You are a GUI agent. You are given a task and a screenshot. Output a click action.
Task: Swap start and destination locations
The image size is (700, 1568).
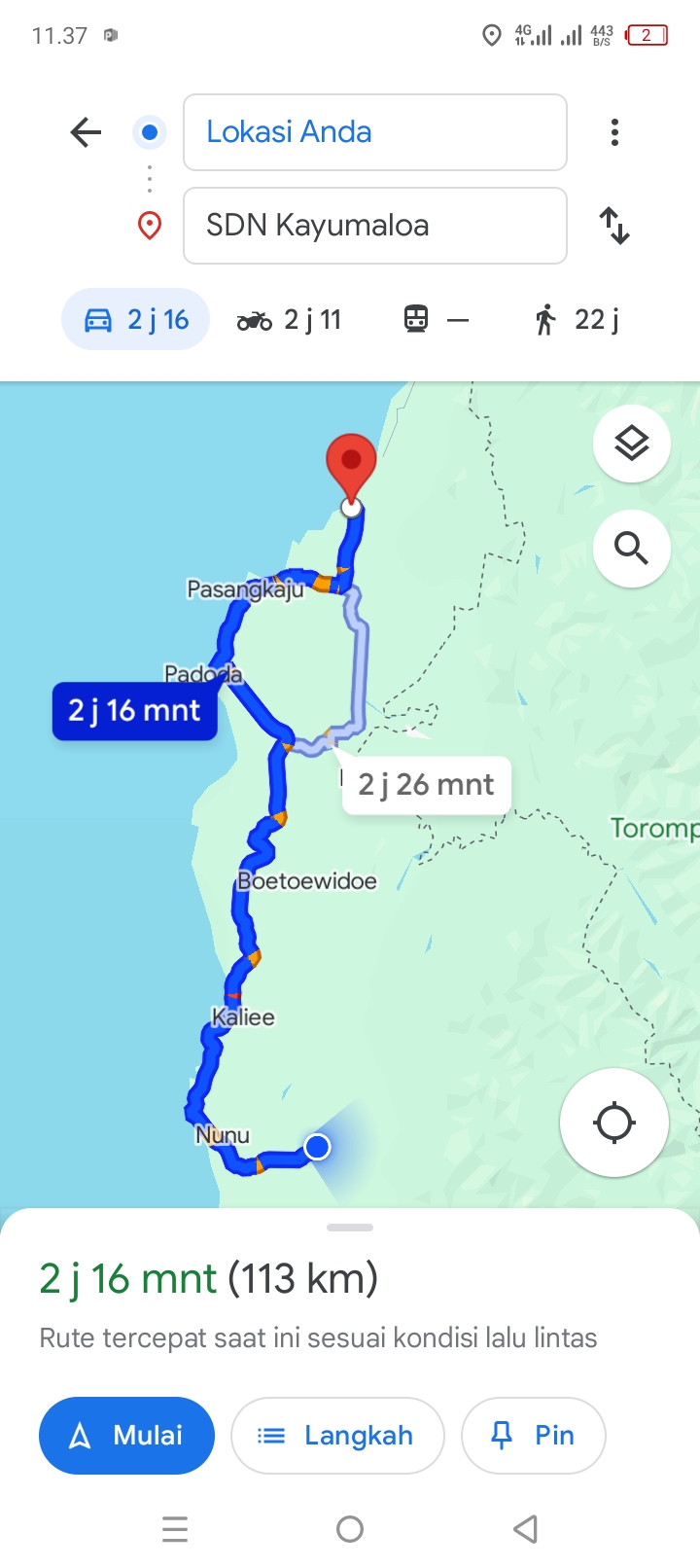coord(614,226)
